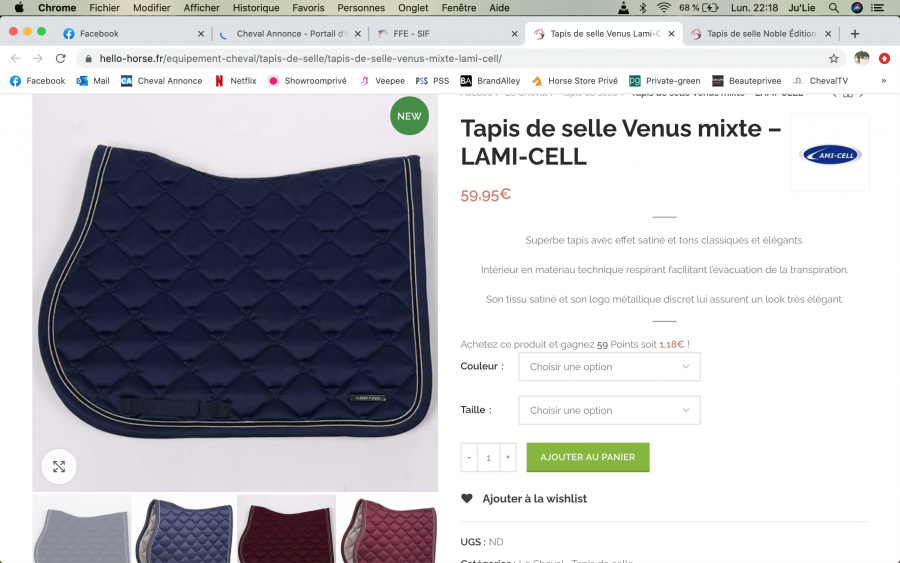Viewport: 900px width, 563px height.
Task: Open a new browser tab
Action: [854, 33]
